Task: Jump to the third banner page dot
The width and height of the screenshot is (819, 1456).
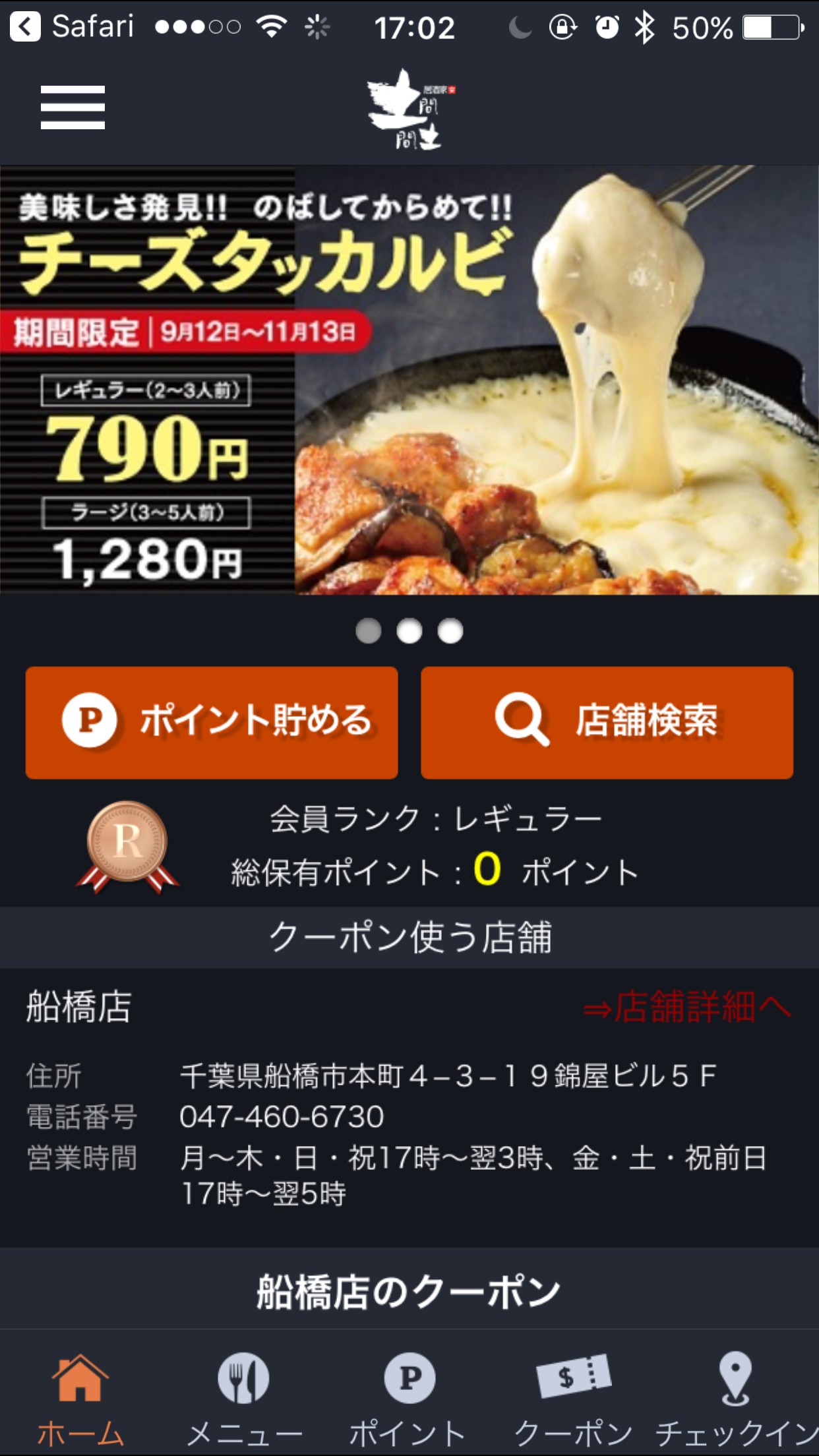Action: [x=450, y=632]
